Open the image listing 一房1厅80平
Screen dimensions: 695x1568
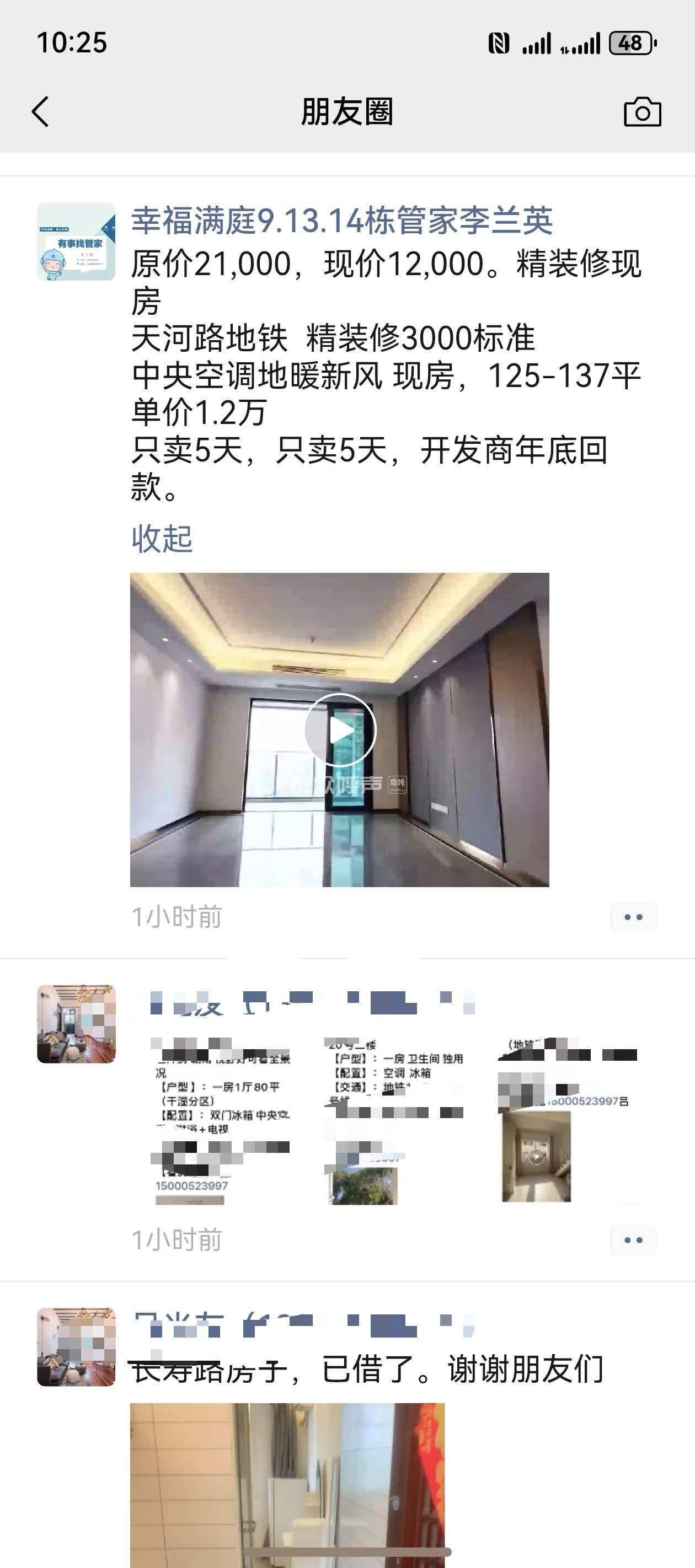point(222,1120)
